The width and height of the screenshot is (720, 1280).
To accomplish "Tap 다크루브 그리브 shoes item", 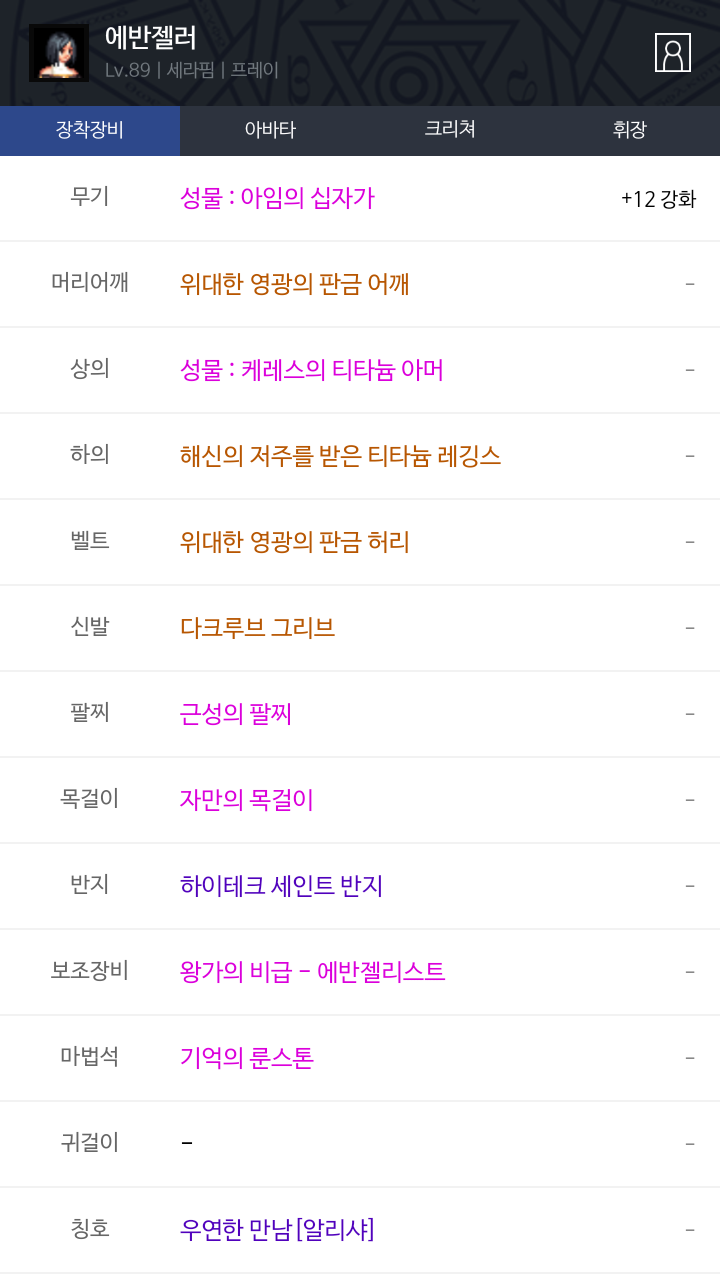I will click(258, 628).
